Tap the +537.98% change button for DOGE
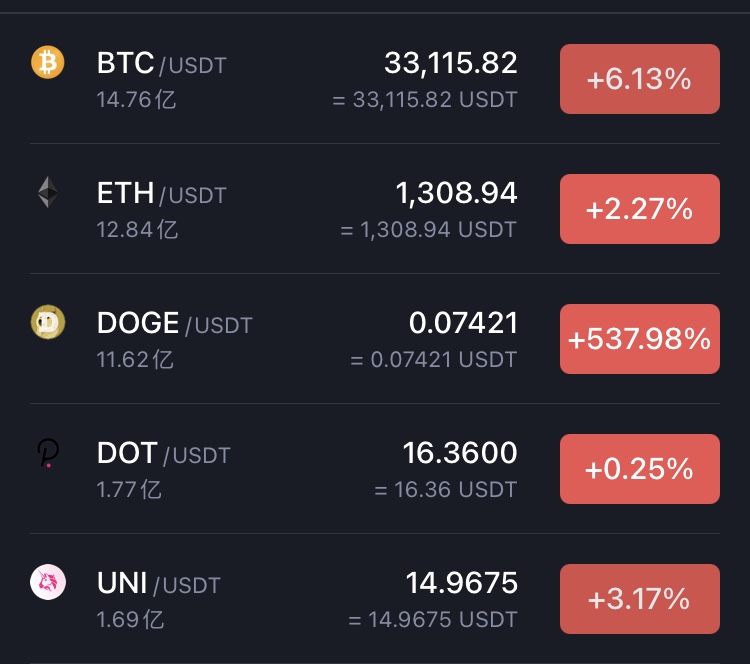750x664 pixels. pyautogui.click(x=639, y=339)
